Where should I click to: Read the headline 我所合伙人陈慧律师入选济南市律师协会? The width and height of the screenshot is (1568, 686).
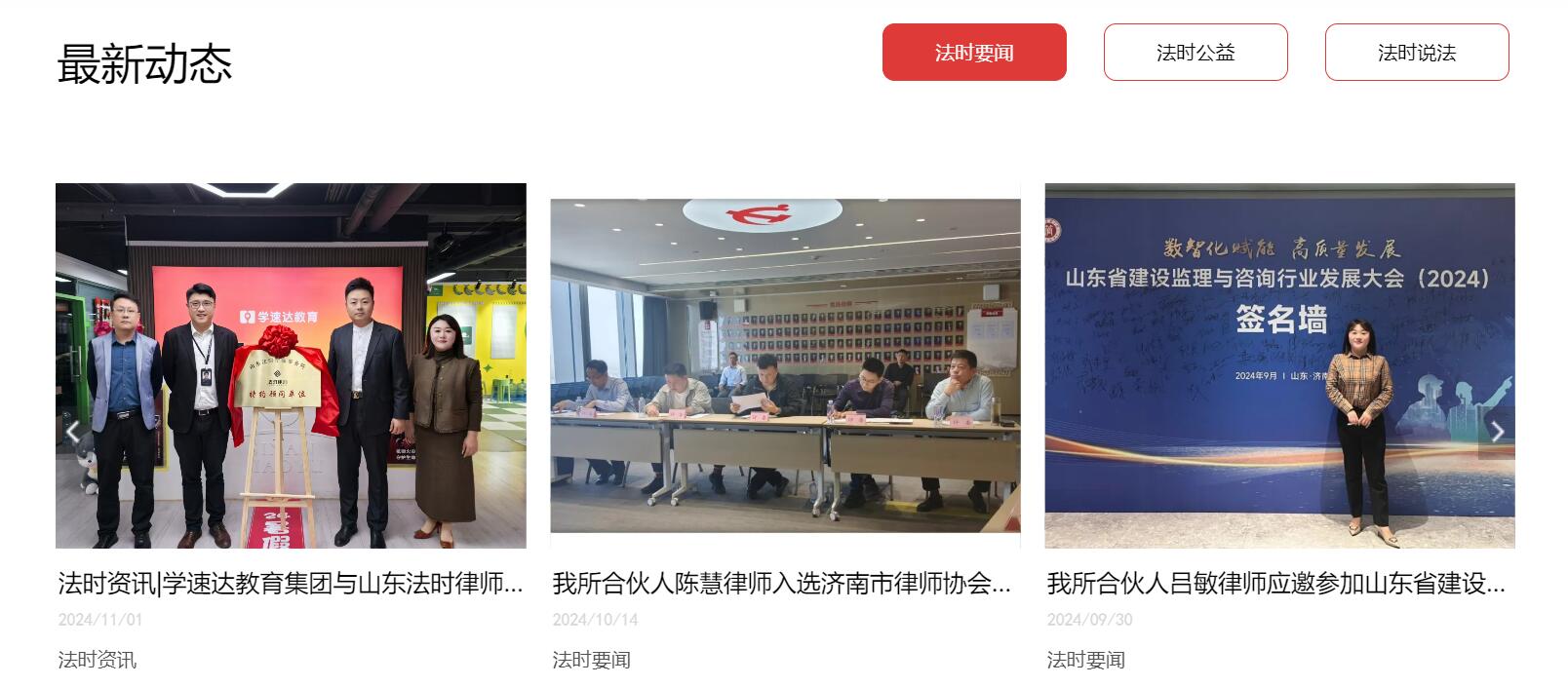pos(782,584)
